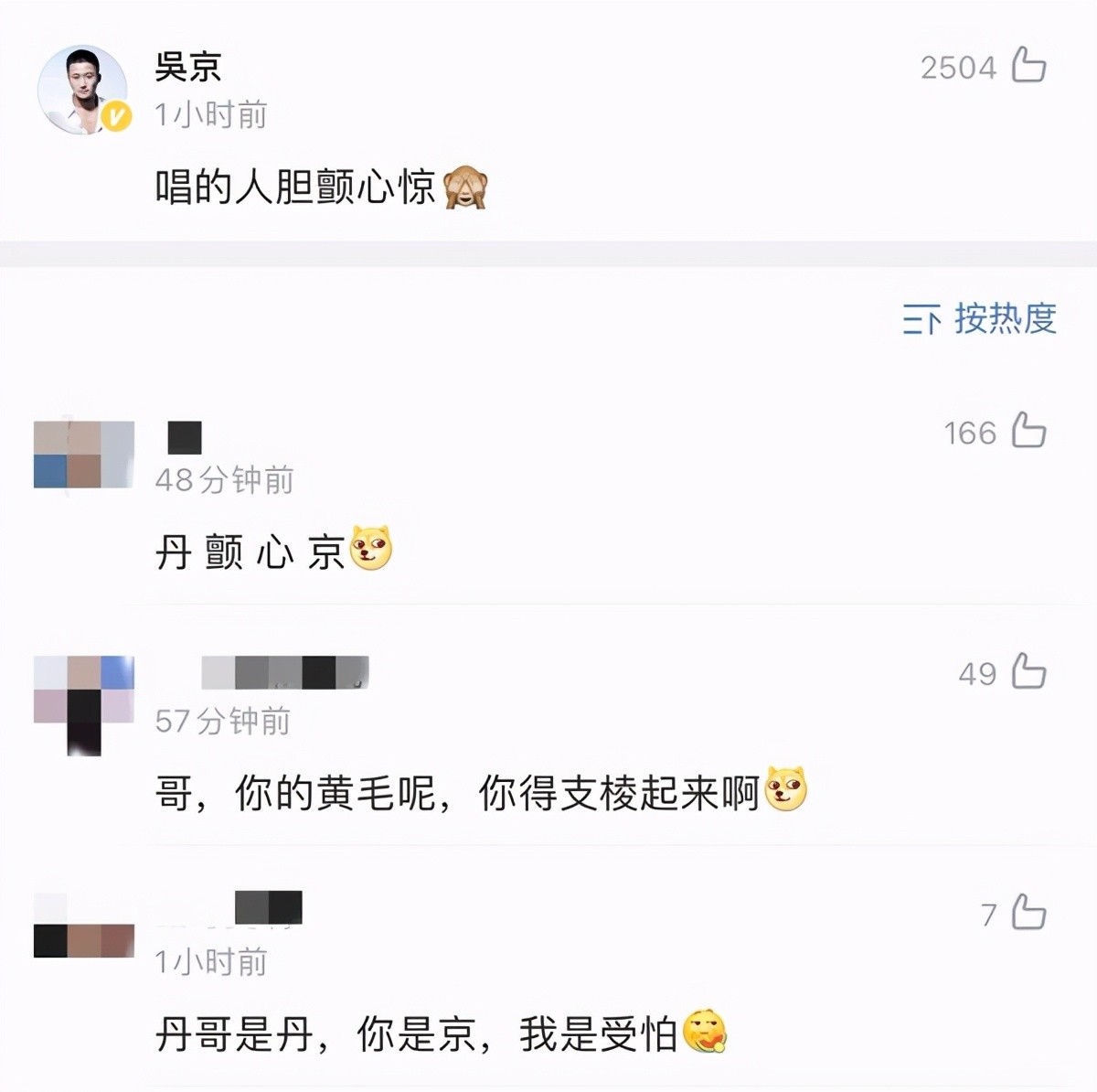The image size is (1097, 1092).
Task: Open the 吴京 username link
Action: point(188,66)
